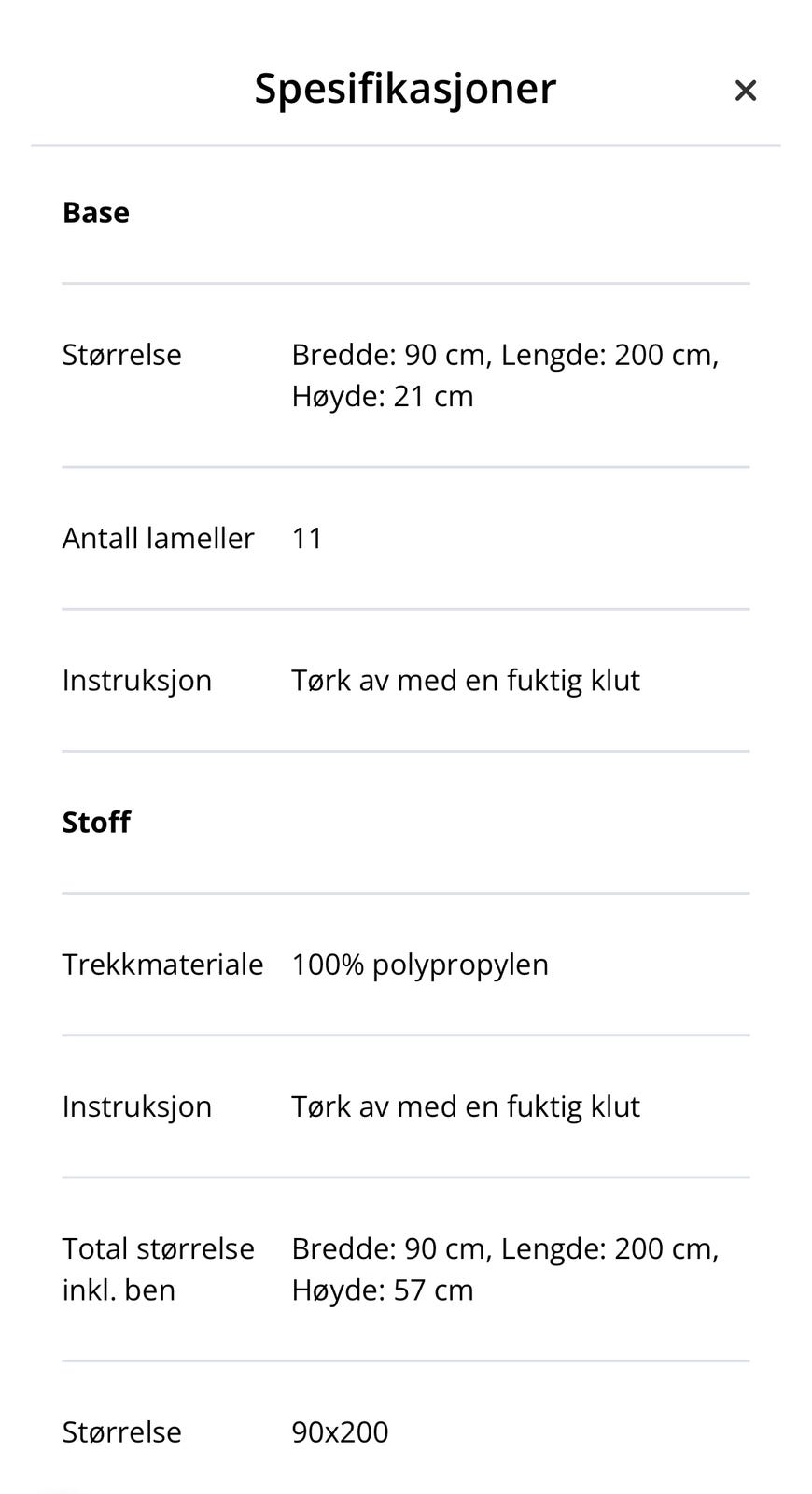Click the bottom Størrelse label
This screenshot has width=812, height=1494.
coord(121,1431)
